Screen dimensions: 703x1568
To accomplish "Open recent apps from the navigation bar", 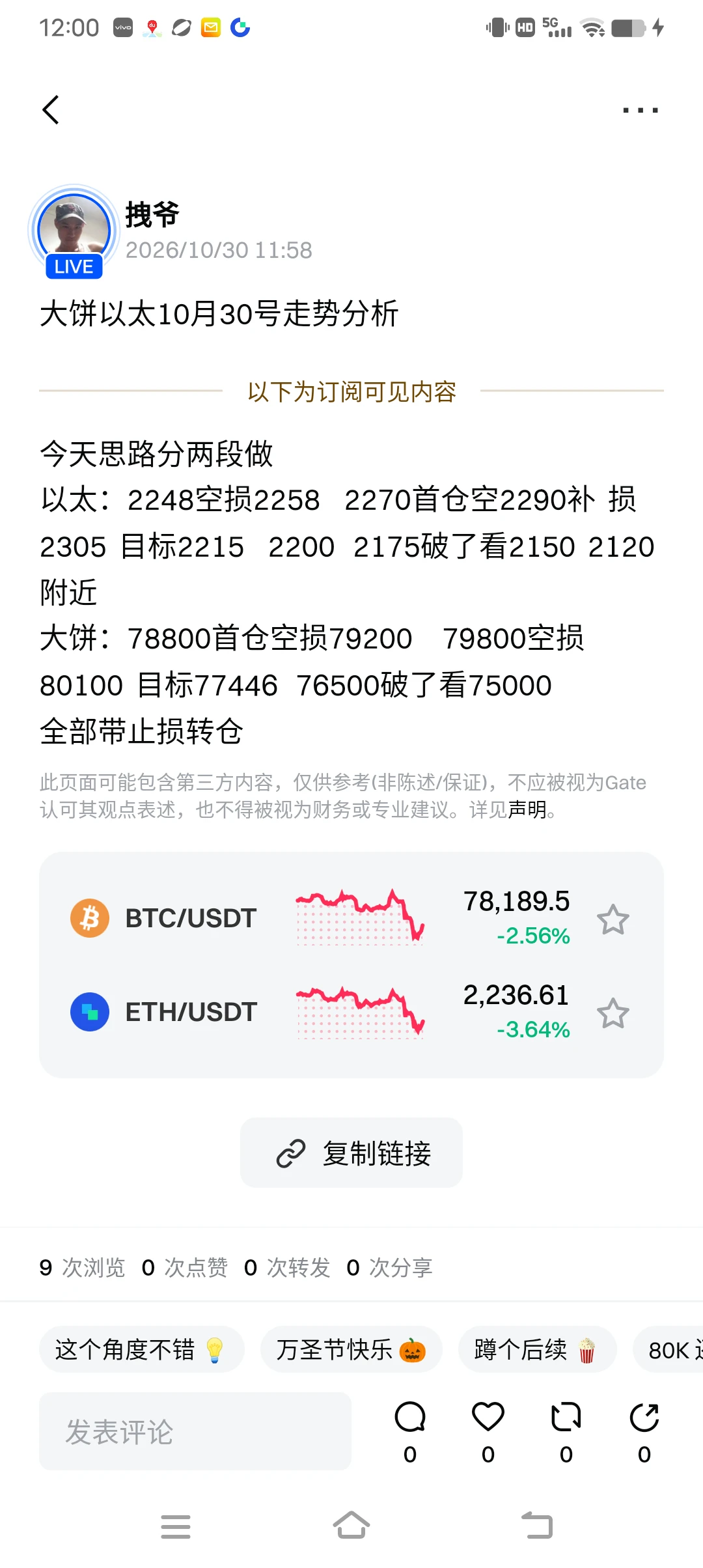I will pyautogui.click(x=176, y=1526).
